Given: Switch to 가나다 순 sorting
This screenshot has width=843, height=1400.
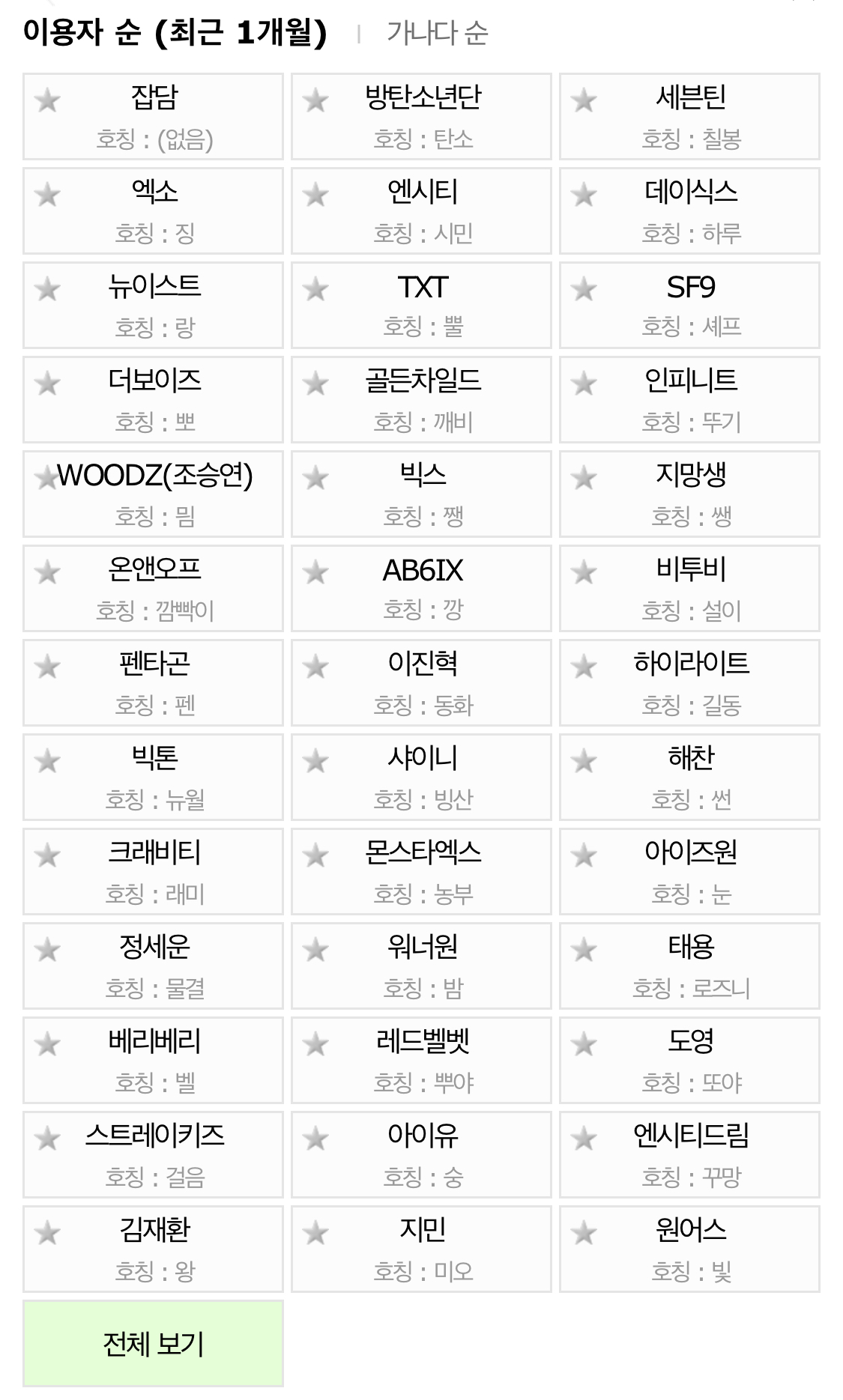Looking at the screenshot, I should 437,33.
